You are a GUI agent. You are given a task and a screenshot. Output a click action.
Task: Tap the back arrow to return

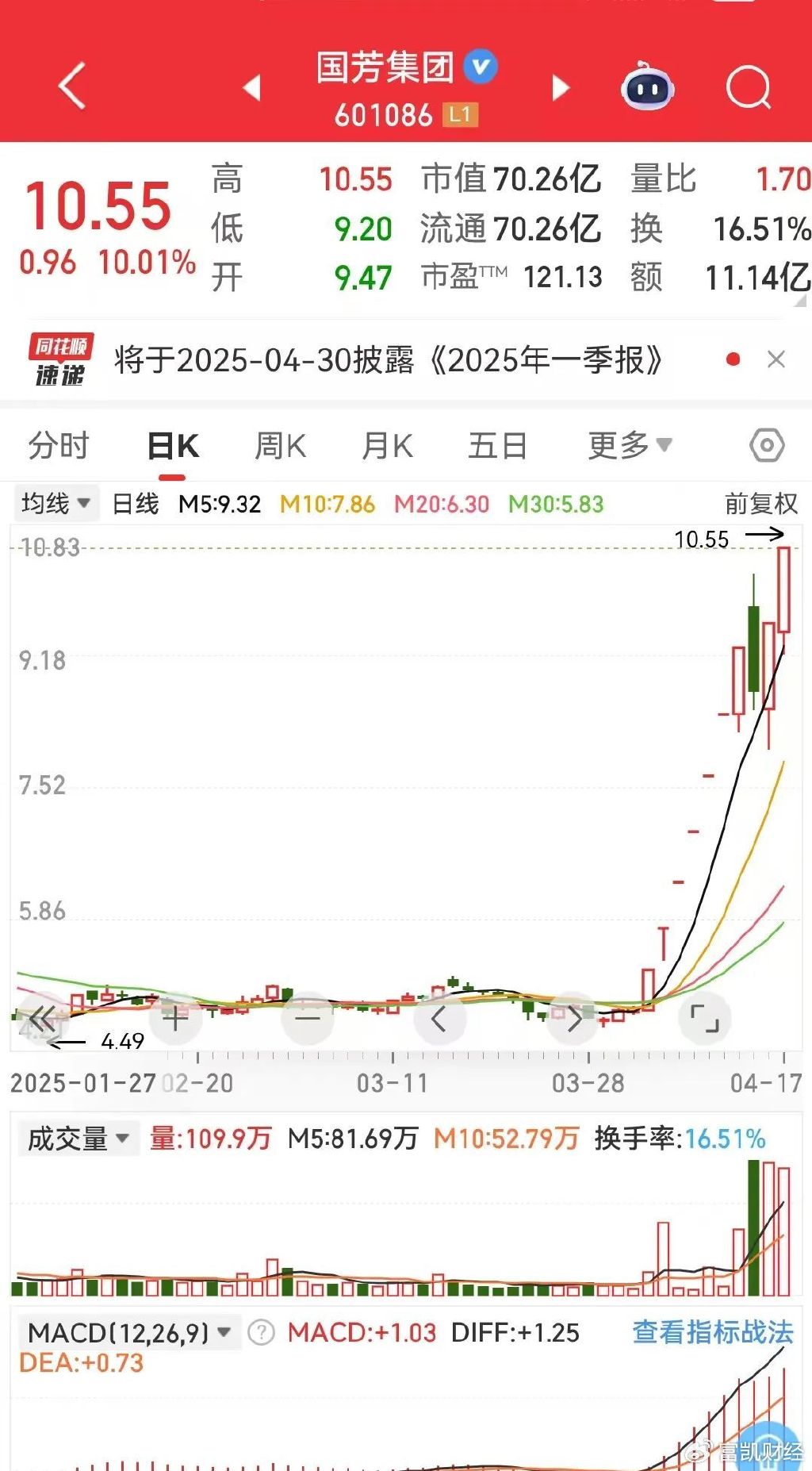point(71,87)
